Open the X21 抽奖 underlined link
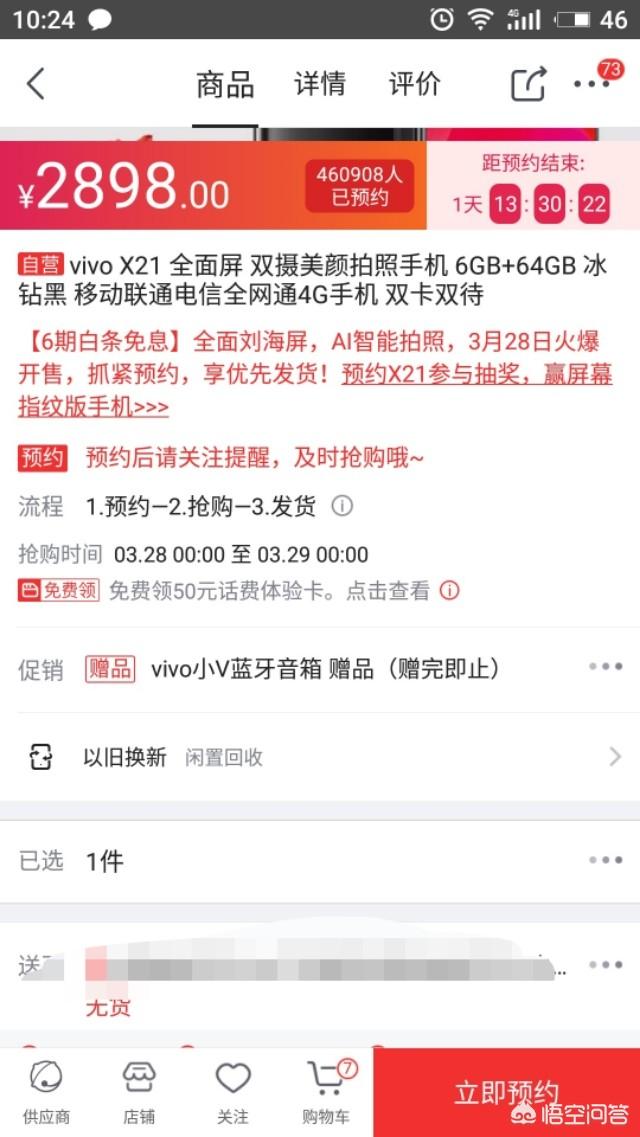Image resolution: width=640 pixels, height=1137 pixels. point(476,376)
